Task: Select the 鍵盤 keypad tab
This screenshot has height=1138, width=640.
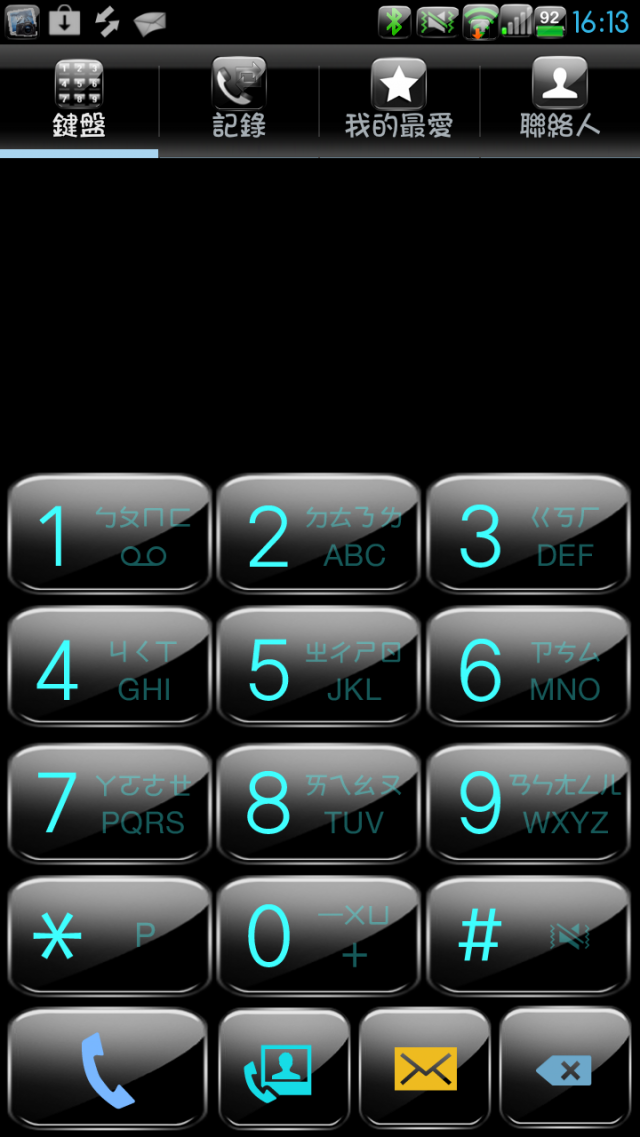Action: pos(79,100)
